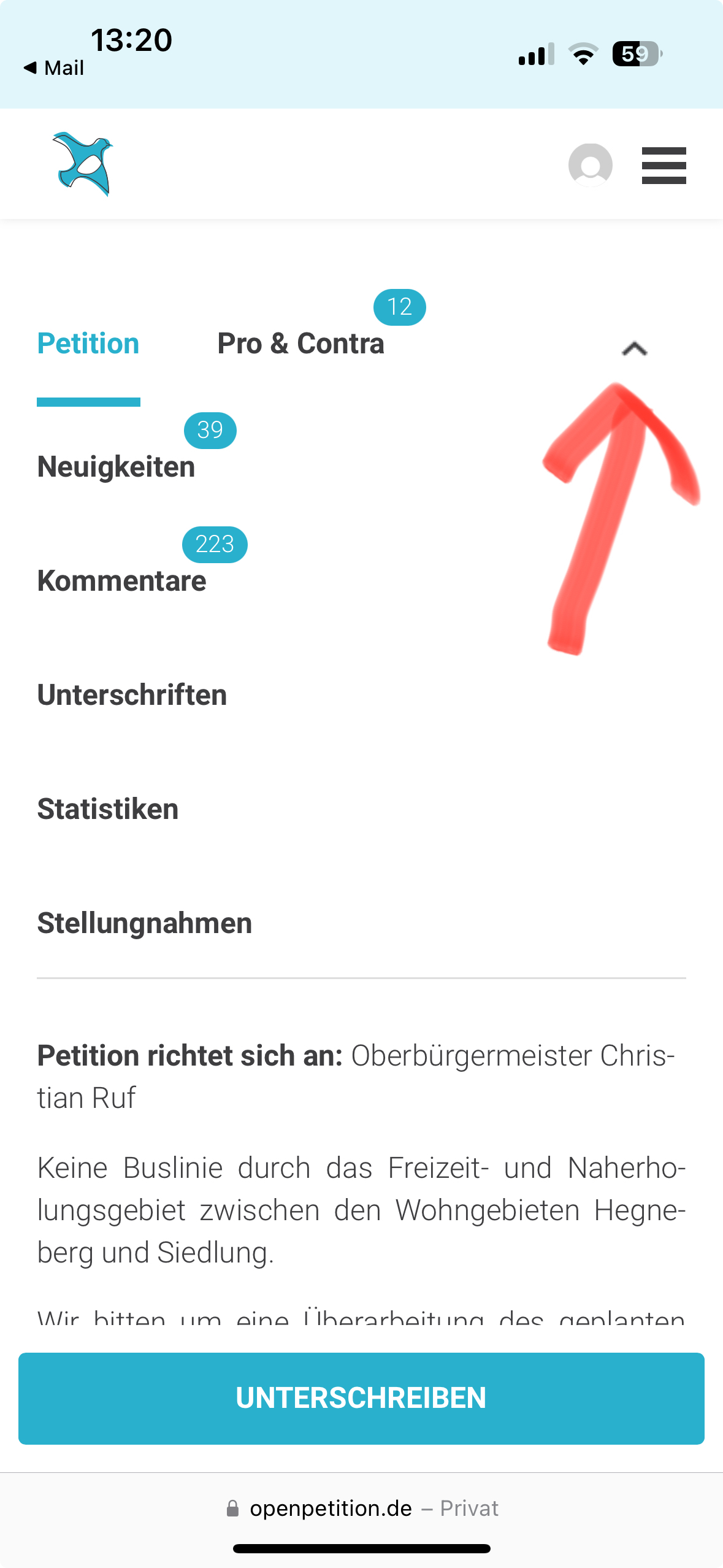Collapse the tab list with the chevron
The height and width of the screenshot is (1568, 723).
point(634,349)
